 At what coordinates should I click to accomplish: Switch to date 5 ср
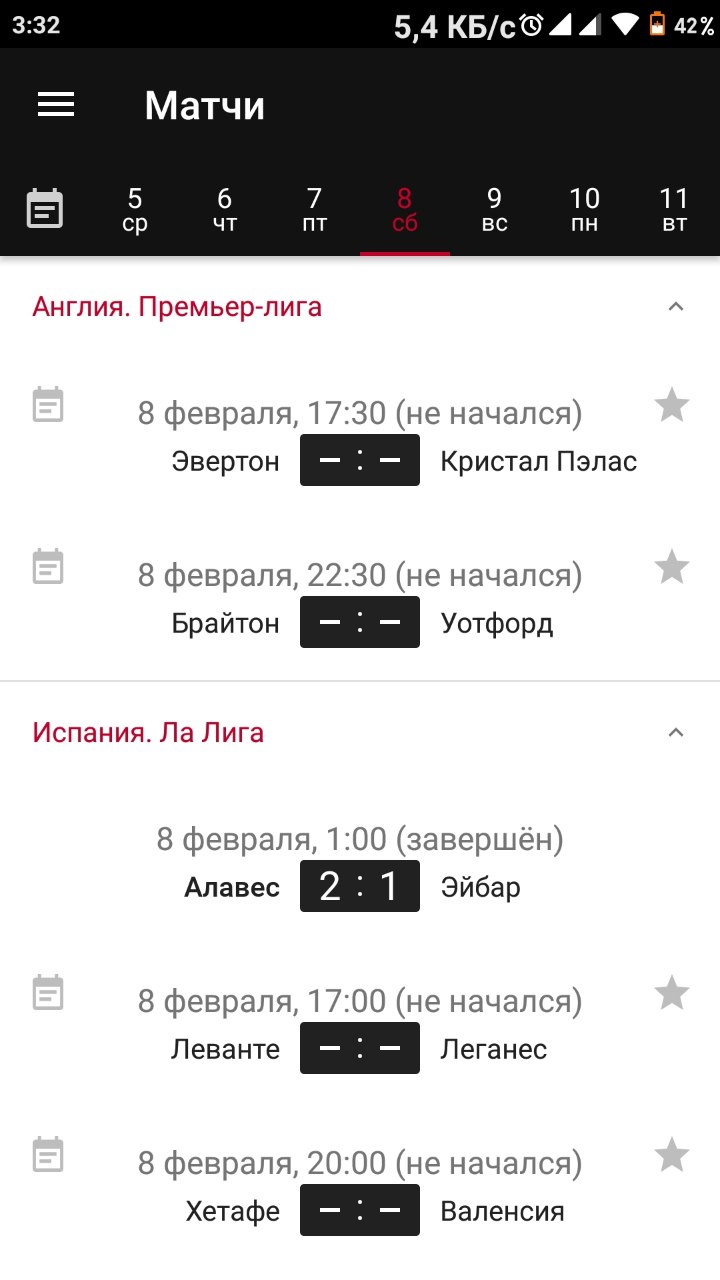click(x=135, y=210)
